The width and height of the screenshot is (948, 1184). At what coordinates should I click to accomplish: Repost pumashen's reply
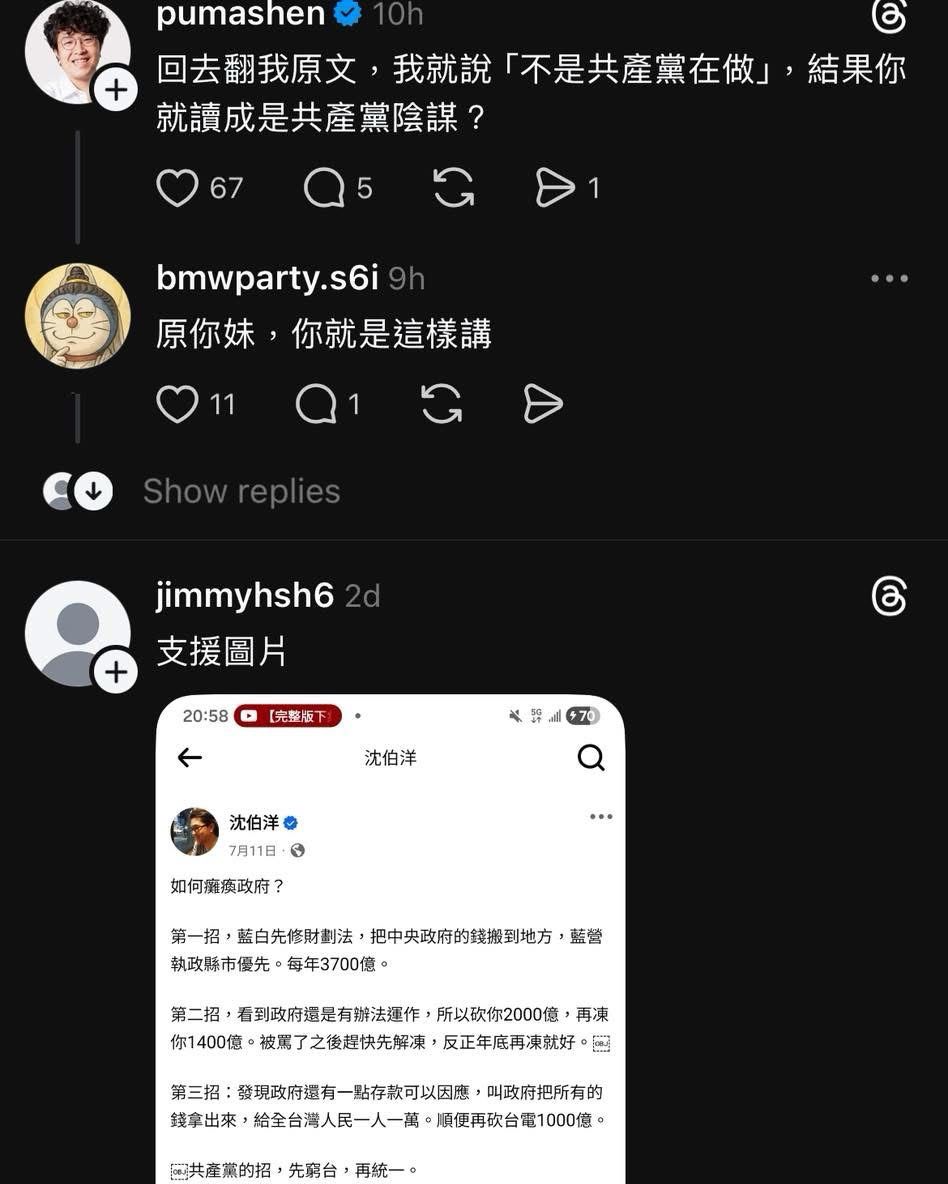point(453,188)
